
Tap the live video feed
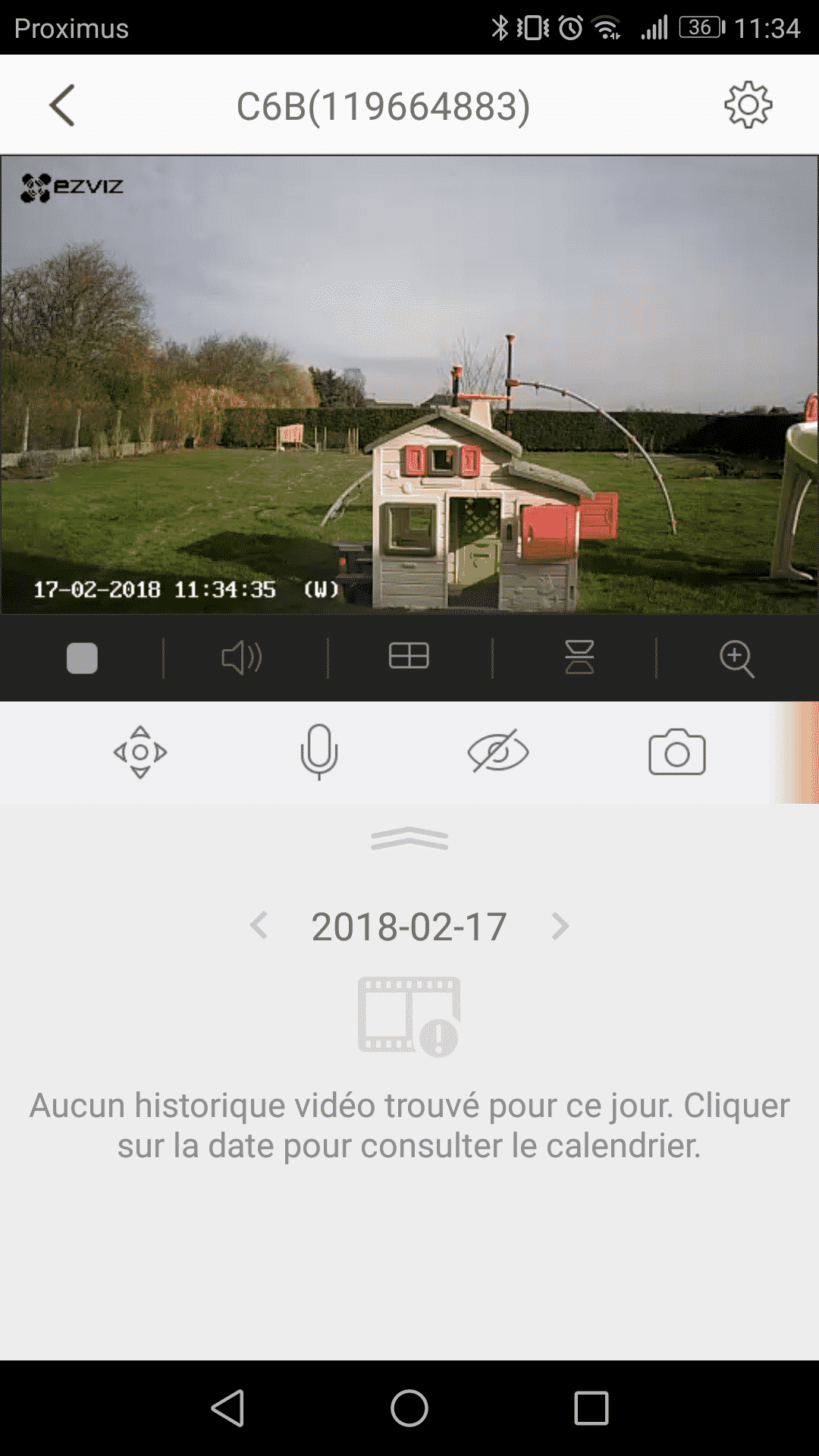(409, 384)
